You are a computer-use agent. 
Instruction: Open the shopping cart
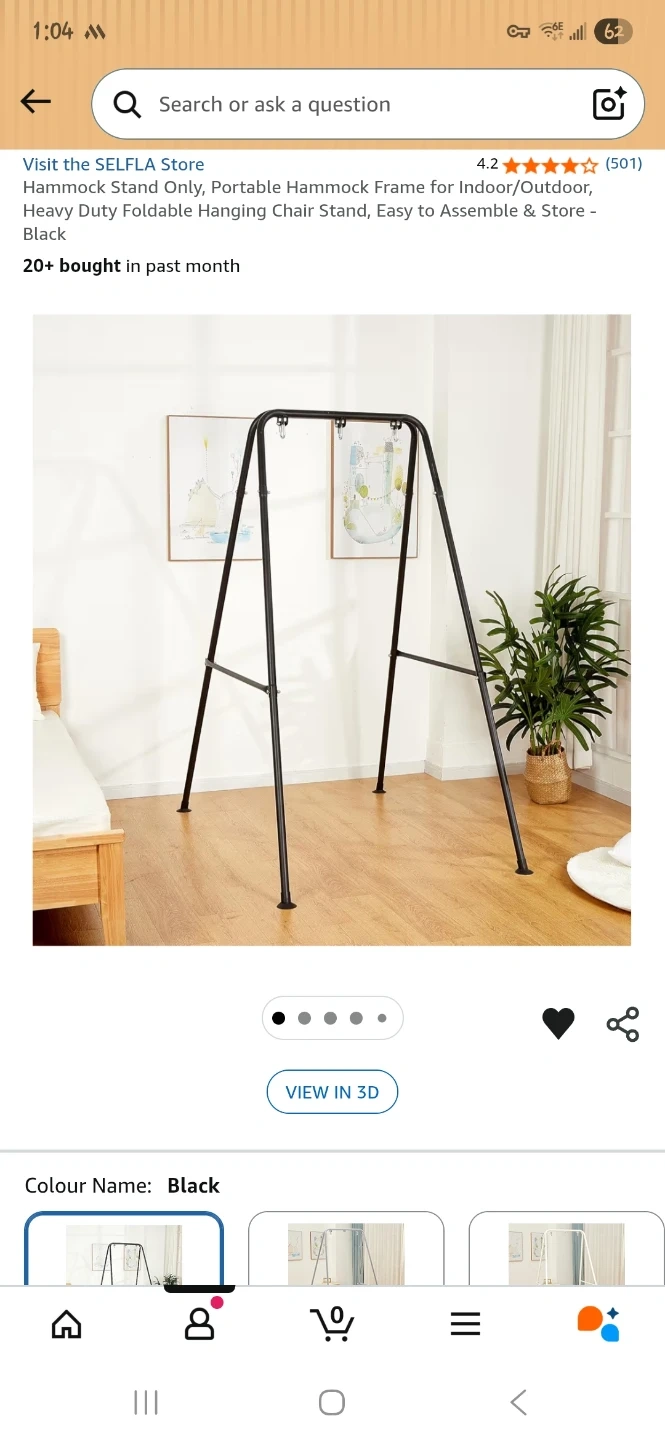[332, 1323]
